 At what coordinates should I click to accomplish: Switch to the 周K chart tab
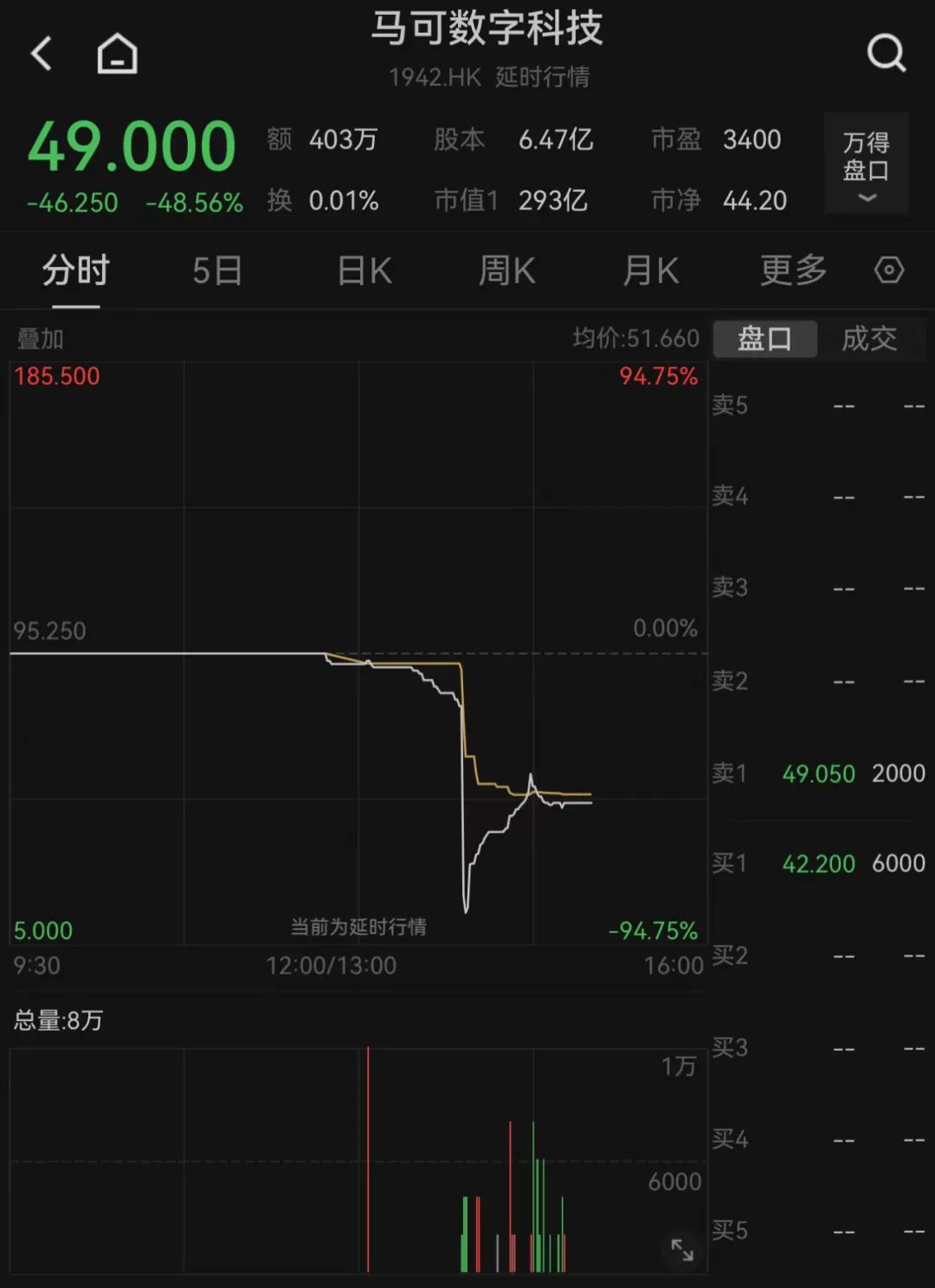pyautogui.click(x=507, y=271)
